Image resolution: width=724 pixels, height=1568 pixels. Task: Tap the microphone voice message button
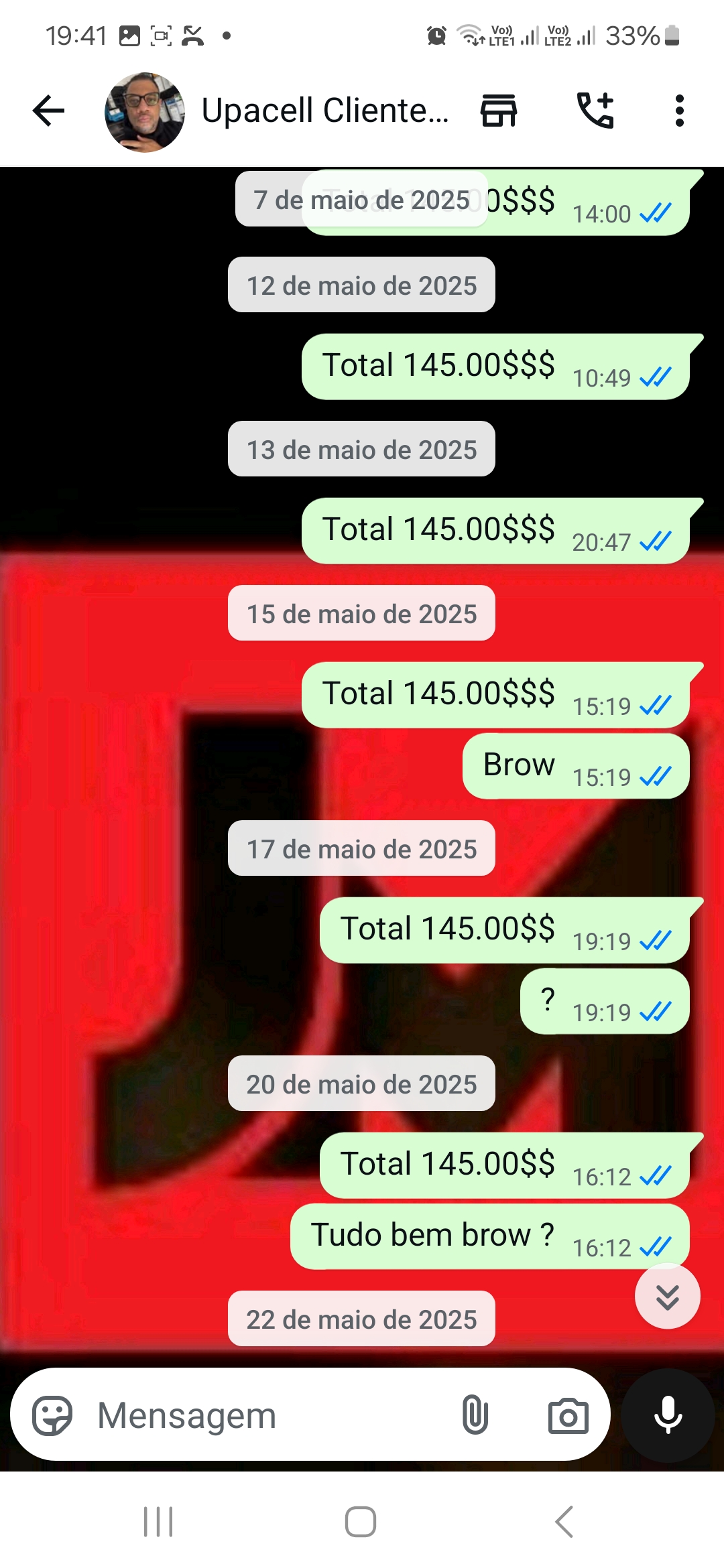(x=668, y=1416)
